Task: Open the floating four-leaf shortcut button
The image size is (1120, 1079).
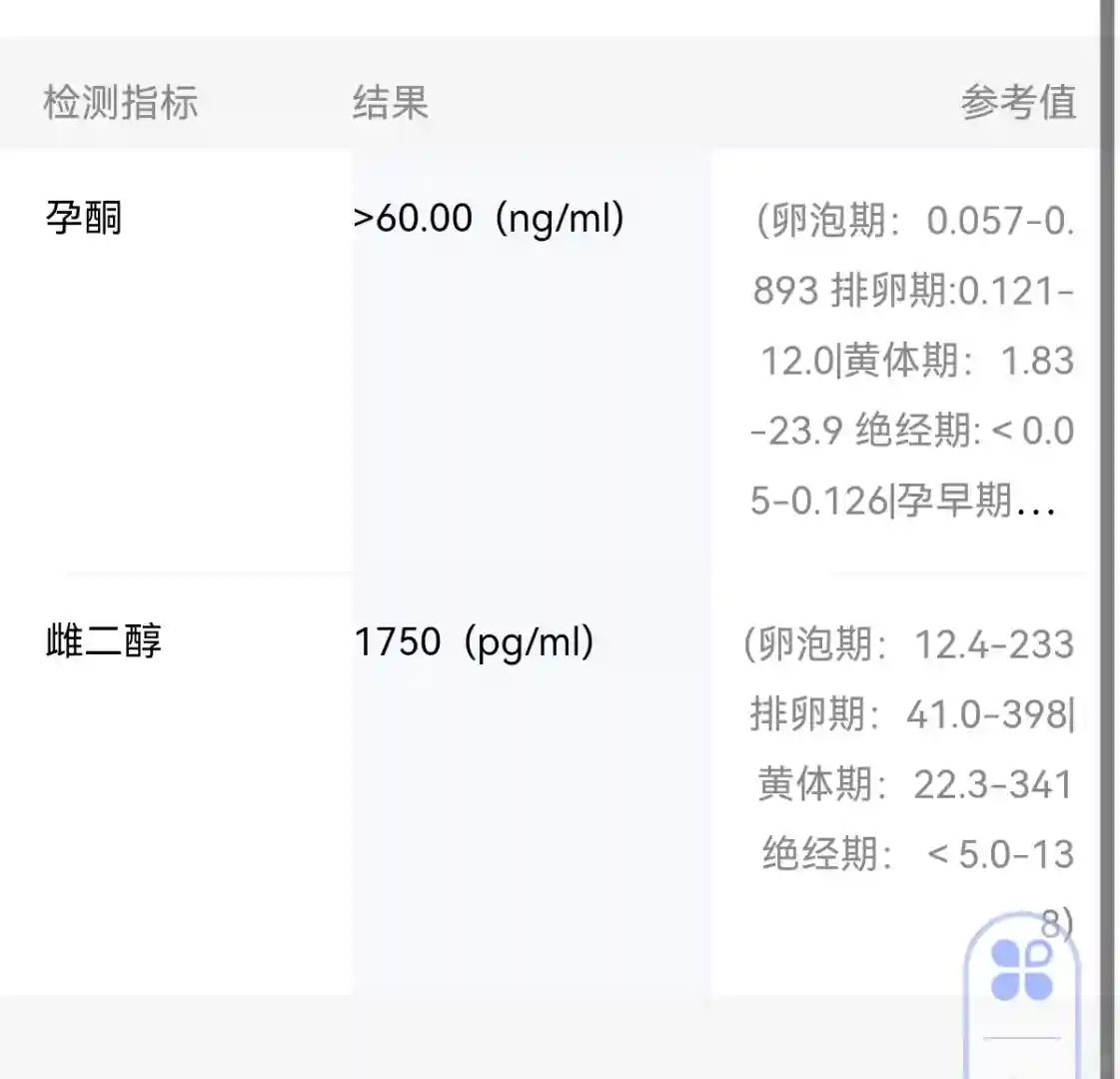Action: 1021,970
